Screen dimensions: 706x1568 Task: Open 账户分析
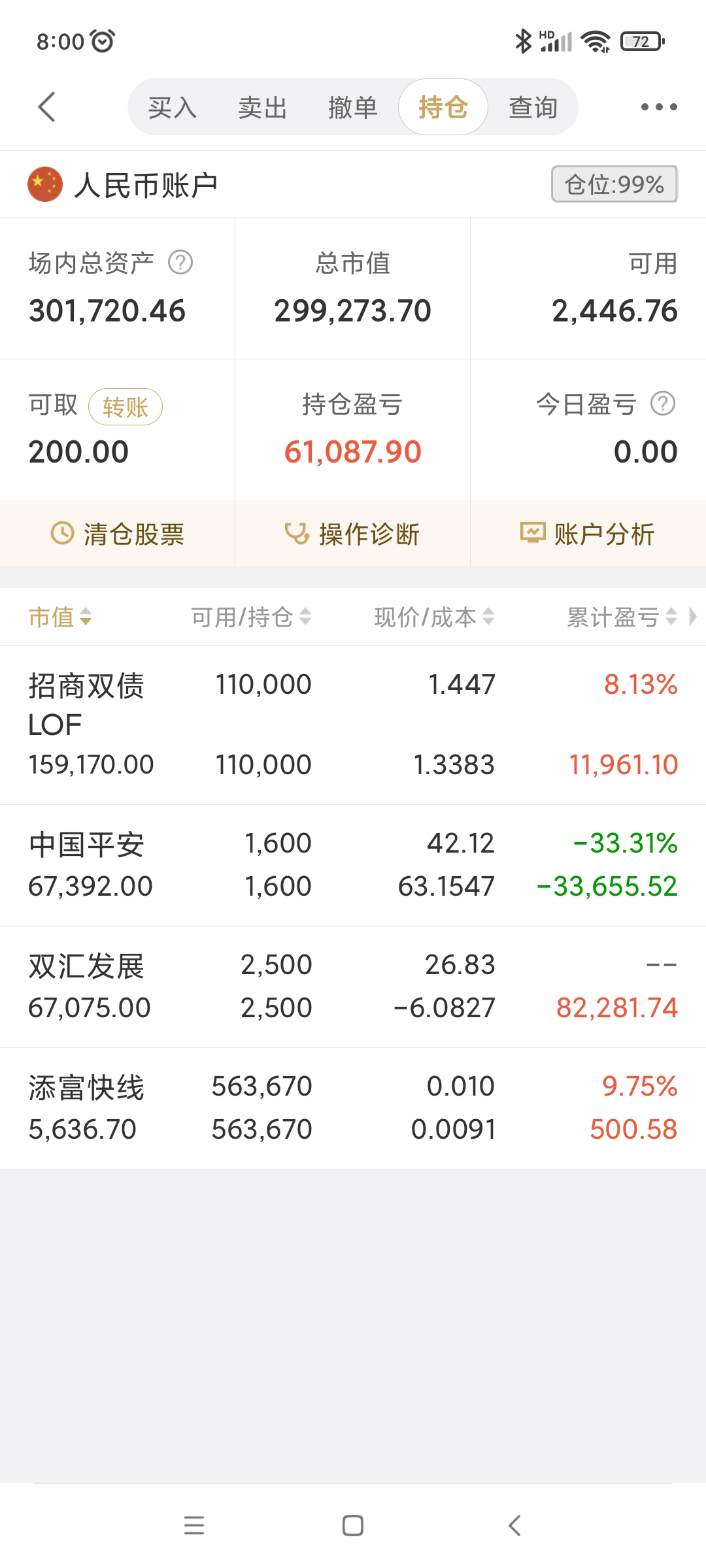click(588, 534)
